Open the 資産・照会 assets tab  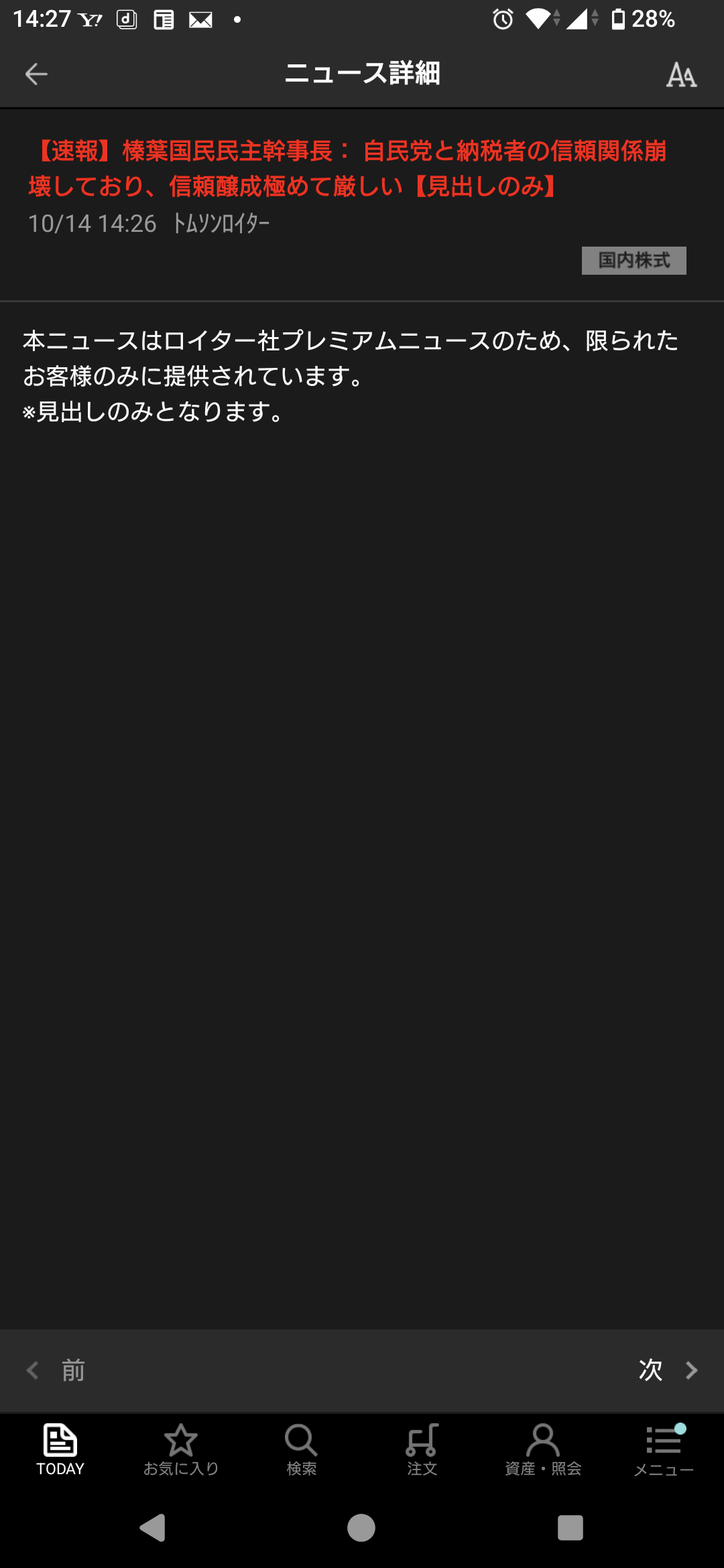coord(543,1450)
